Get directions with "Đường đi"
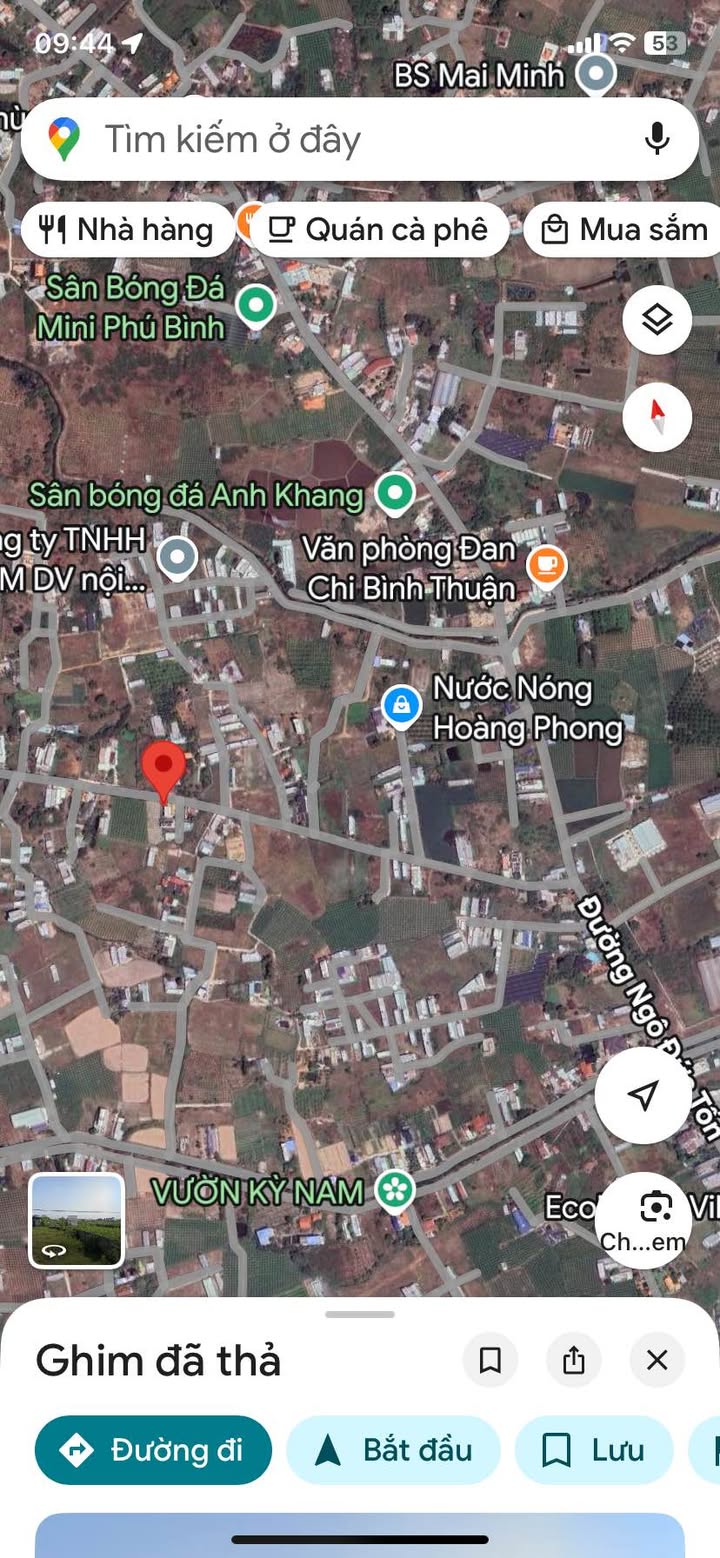Image resolution: width=720 pixels, height=1558 pixels. pos(153,1450)
